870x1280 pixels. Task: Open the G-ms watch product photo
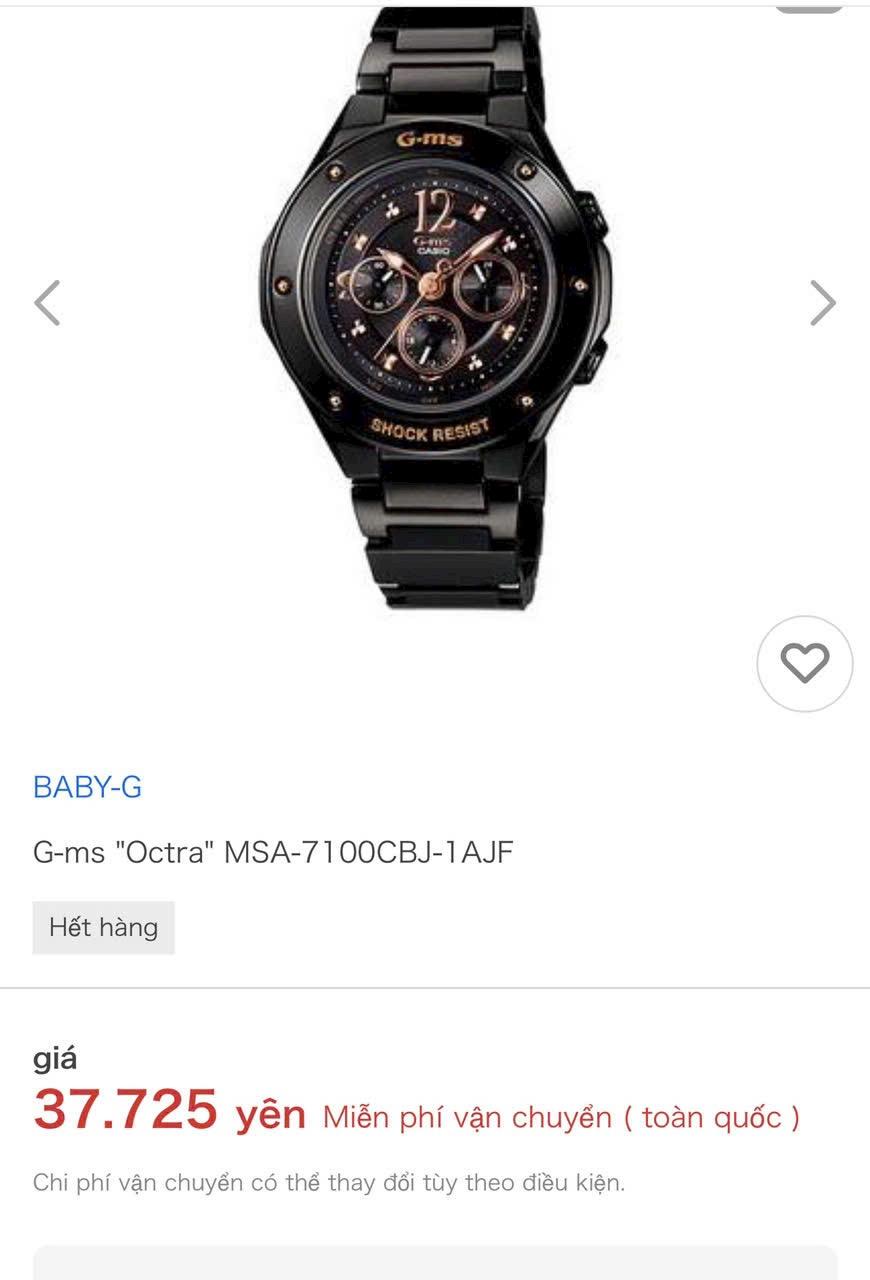[435, 310]
